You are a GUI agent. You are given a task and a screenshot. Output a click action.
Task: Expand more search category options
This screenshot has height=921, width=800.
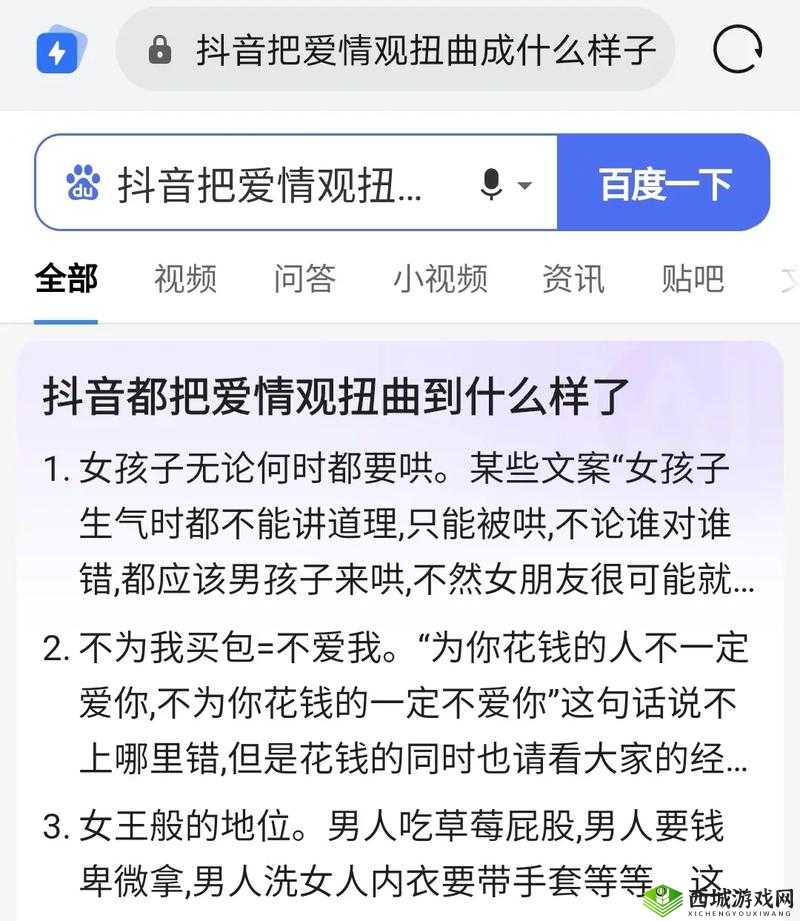point(788,279)
